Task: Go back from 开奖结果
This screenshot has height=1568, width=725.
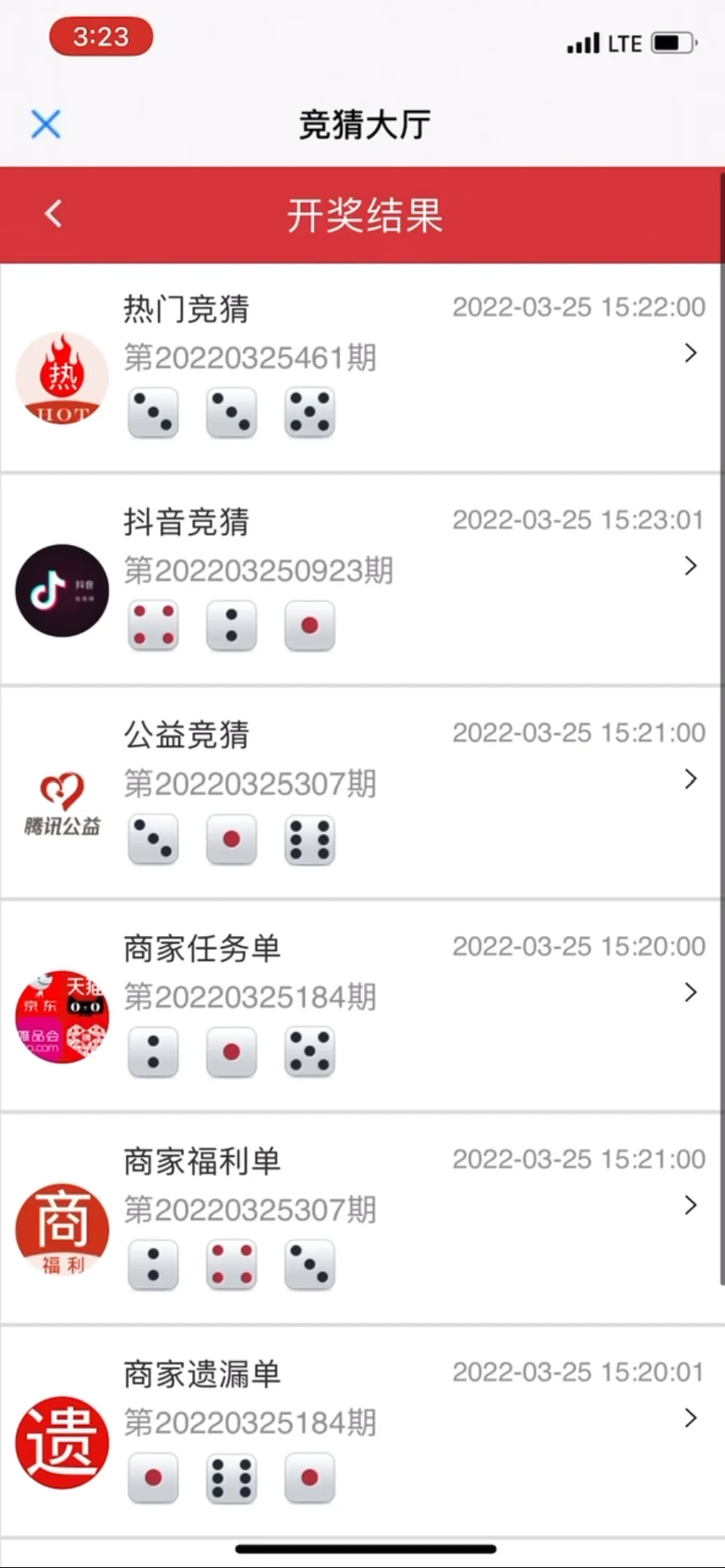Action: [x=53, y=214]
